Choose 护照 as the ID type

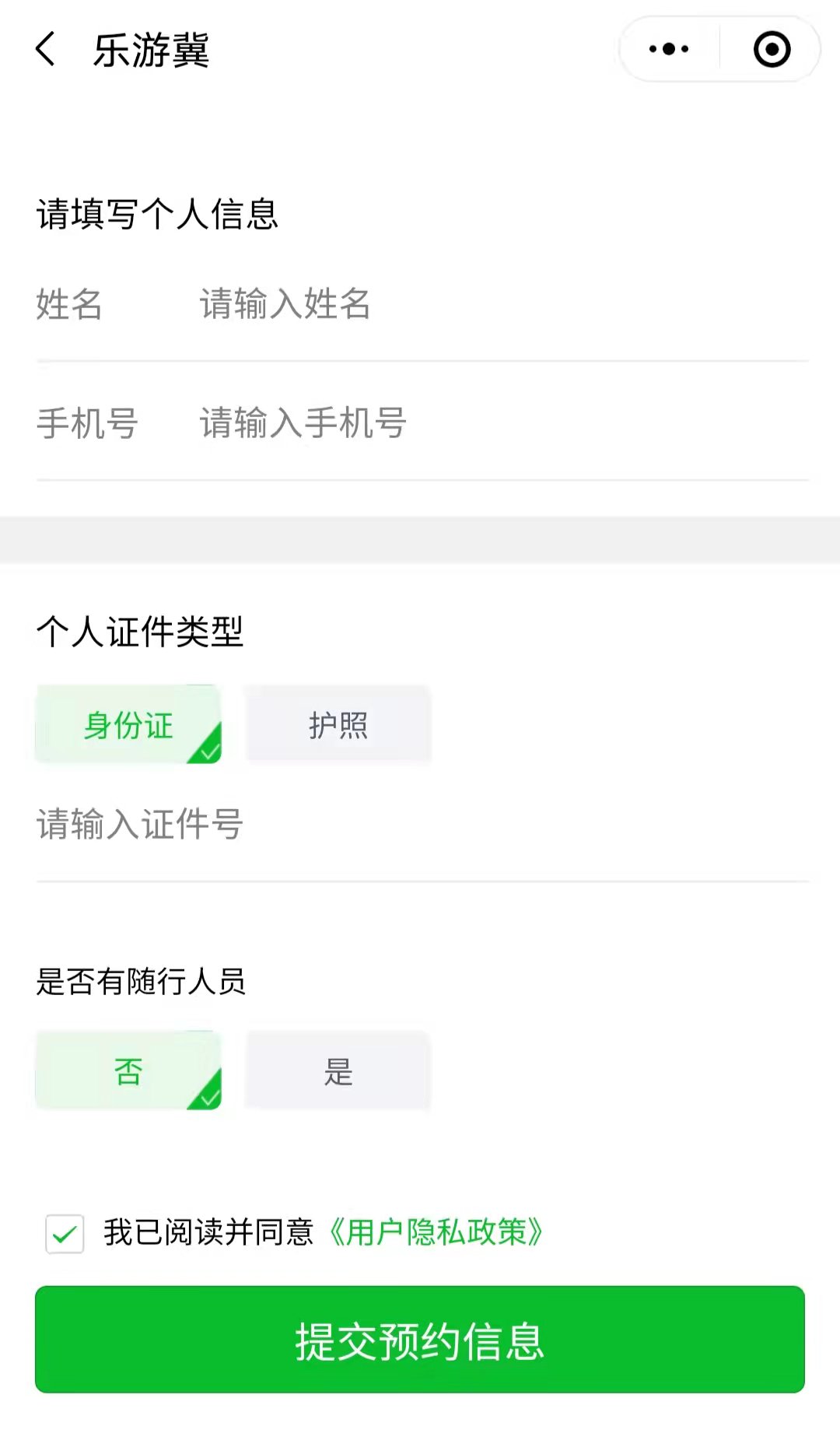pyautogui.click(x=338, y=724)
